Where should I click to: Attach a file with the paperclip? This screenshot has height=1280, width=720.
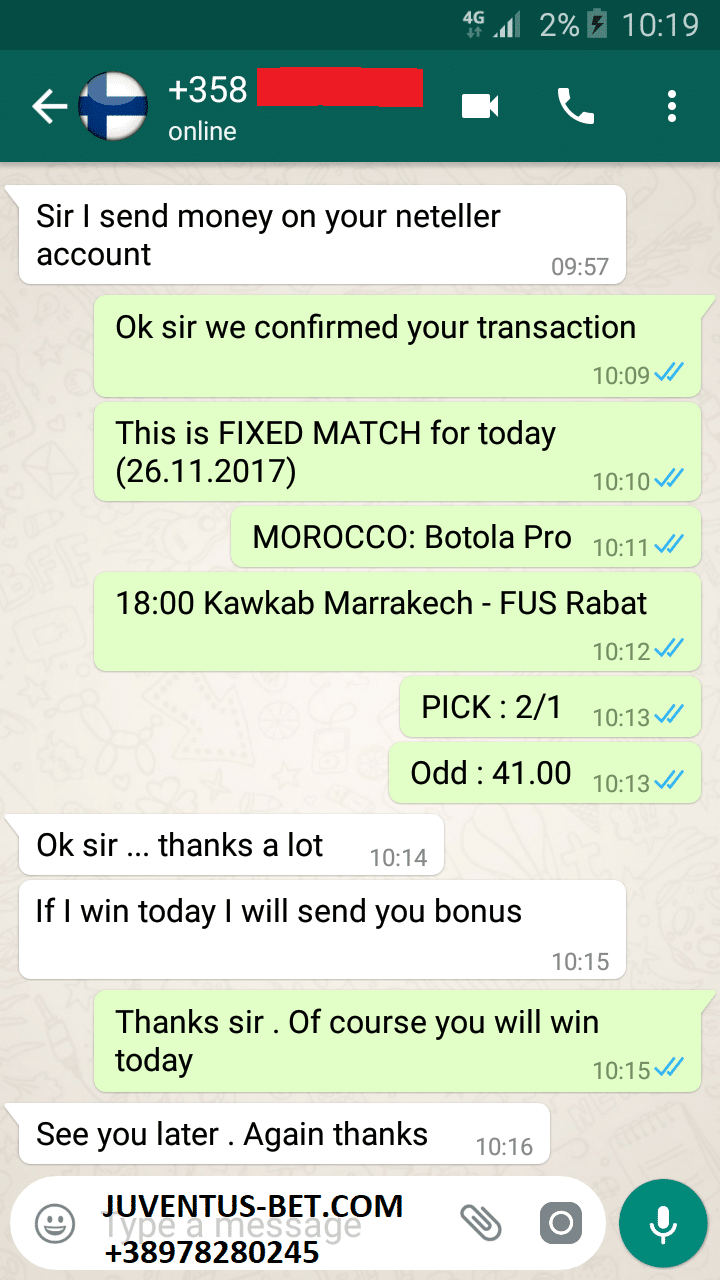(x=480, y=1223)
